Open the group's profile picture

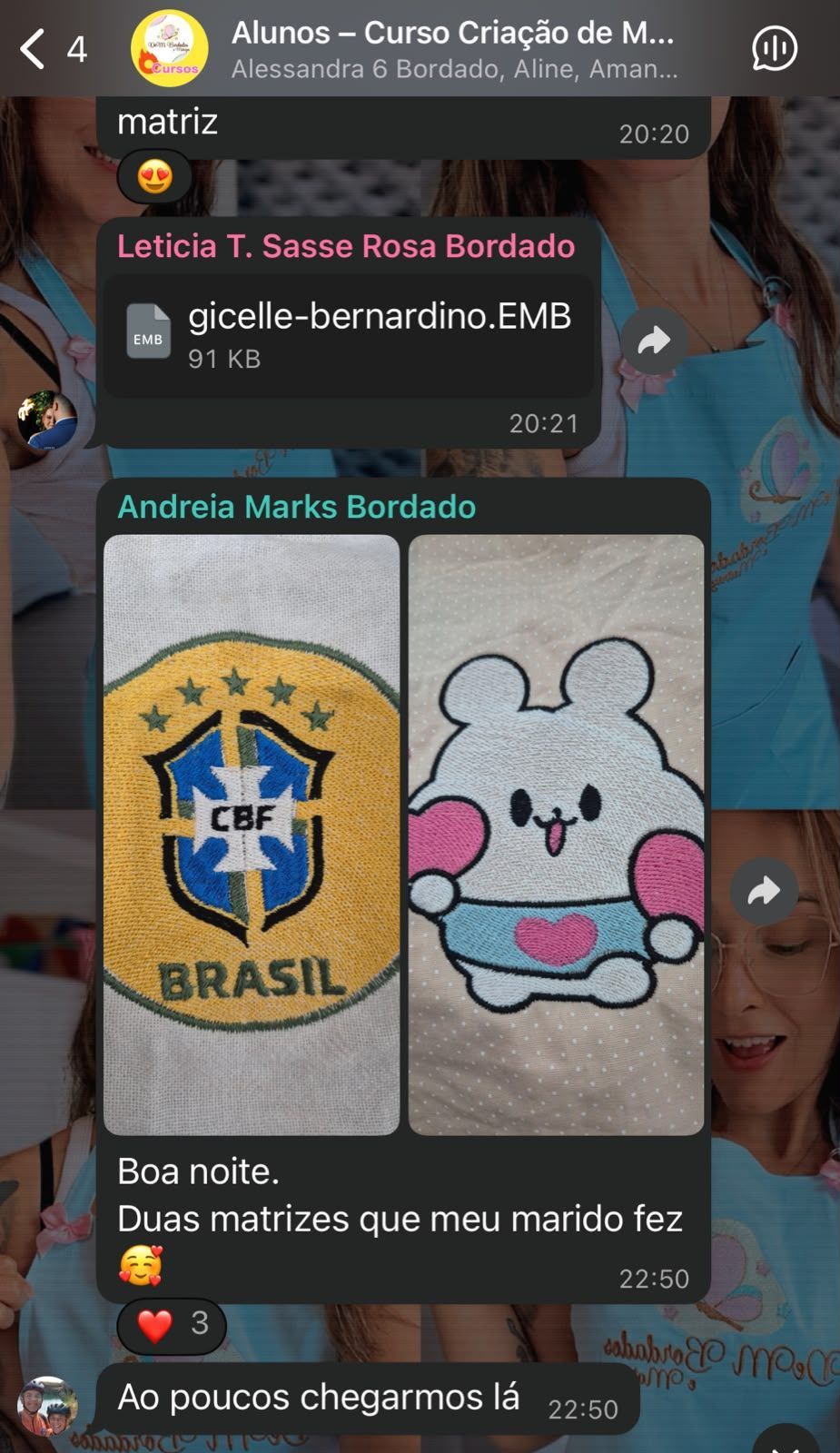click(170, 49)
